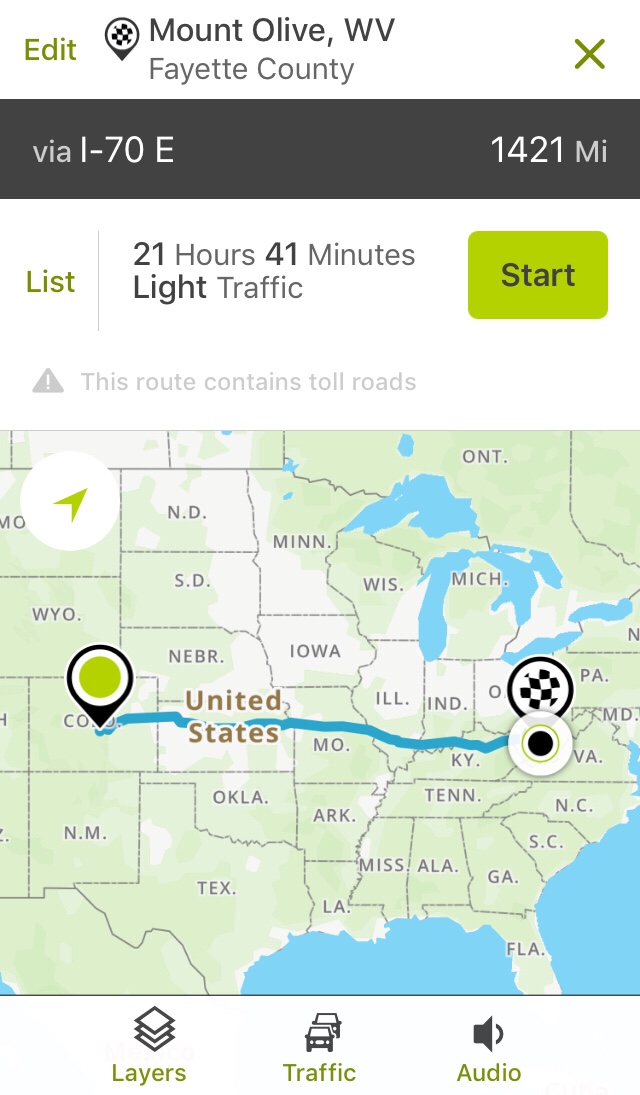The image size is (640, 1095).
Task: Tap Edit to change the route
Action: pyautogui.click(x=50, y=50)
